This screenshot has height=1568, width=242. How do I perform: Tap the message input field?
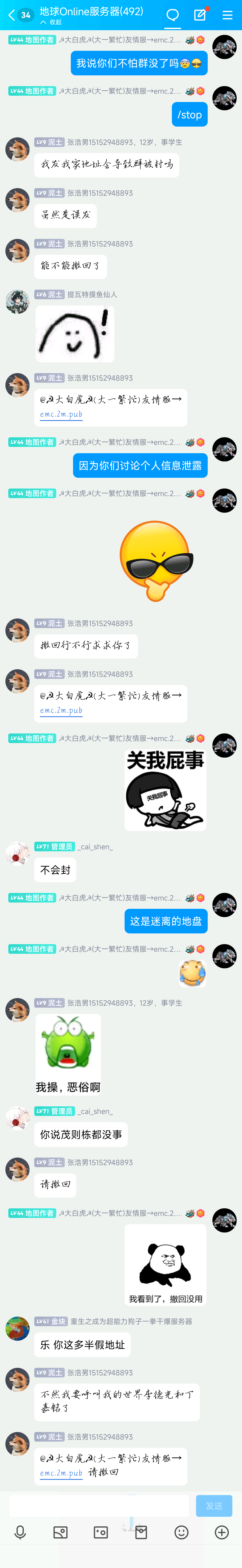[x=99, y=1505]
